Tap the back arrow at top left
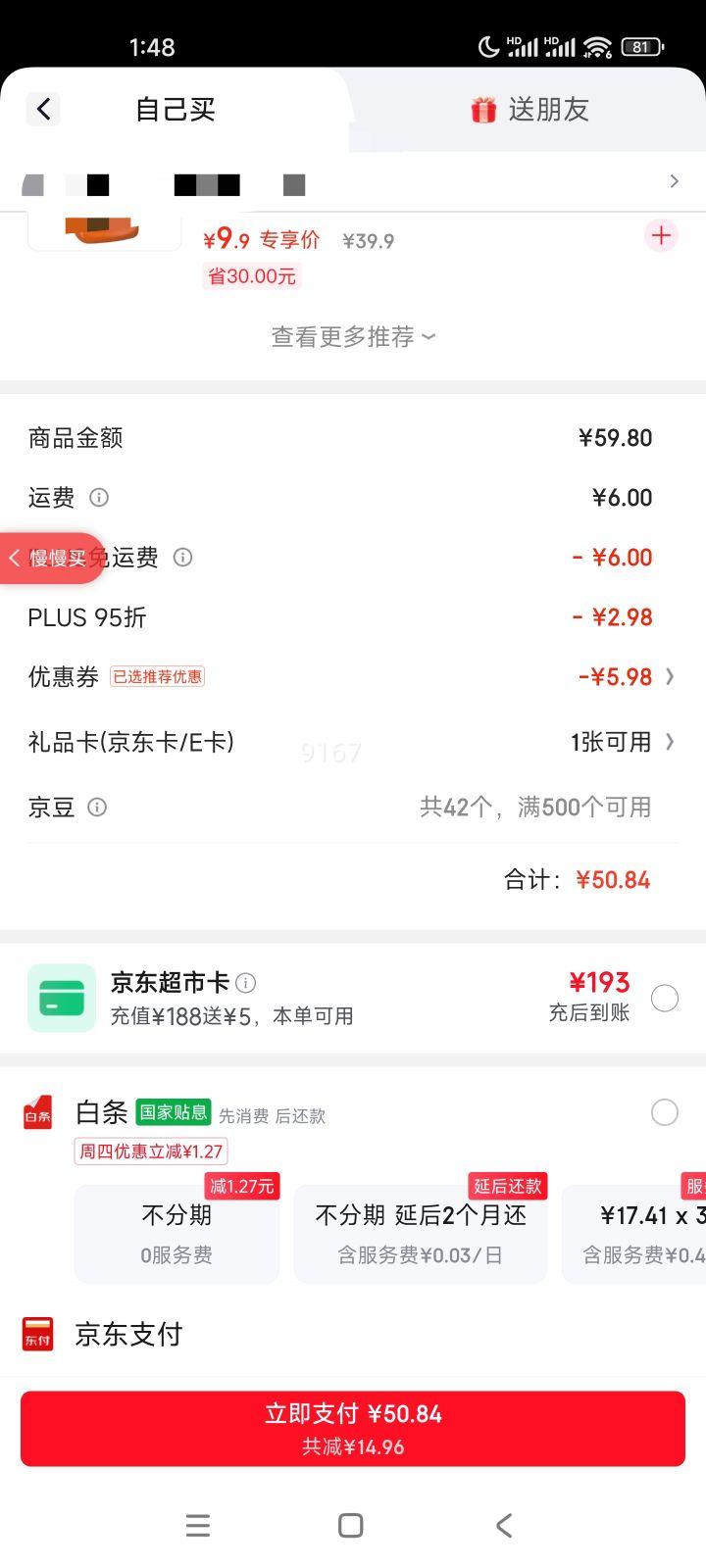Screen dimensions: 706x1568 42,109
